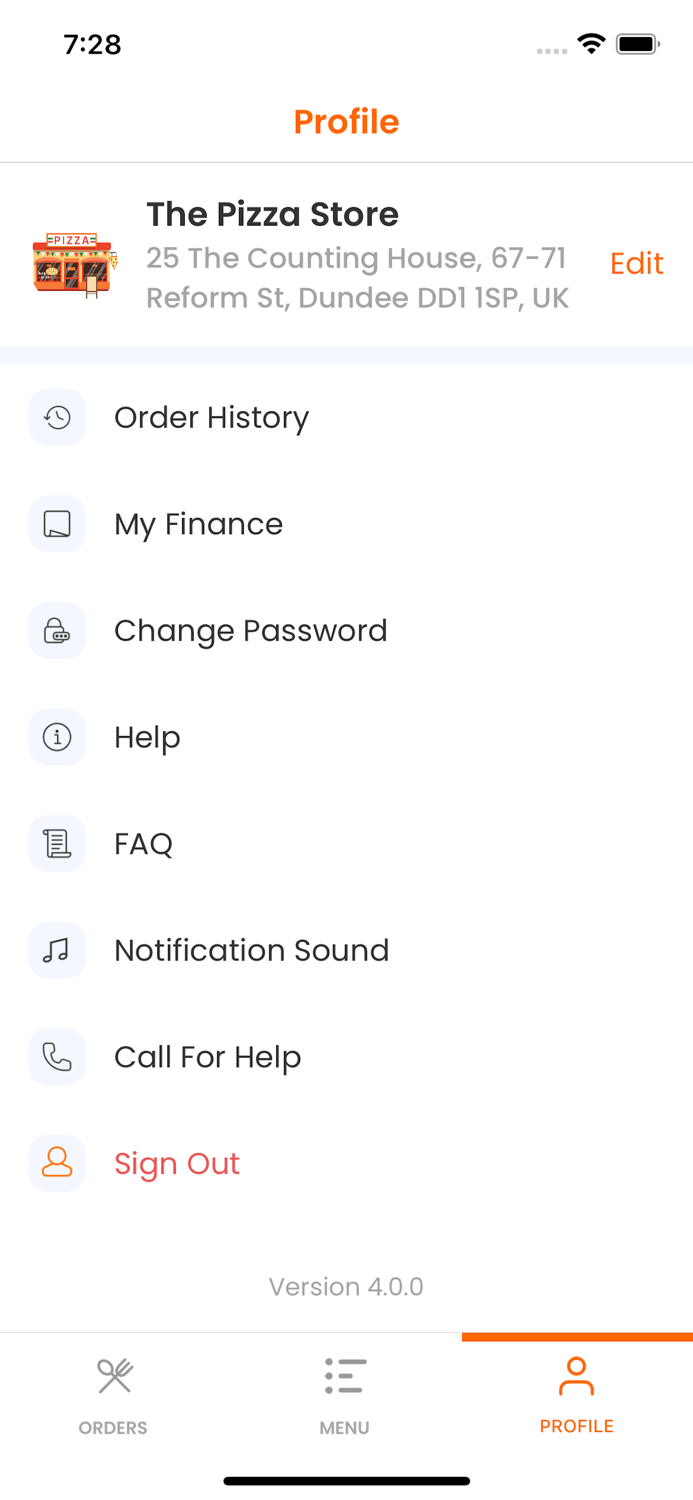
Task: Select Change Password
Action: click(x=250, y=631)
